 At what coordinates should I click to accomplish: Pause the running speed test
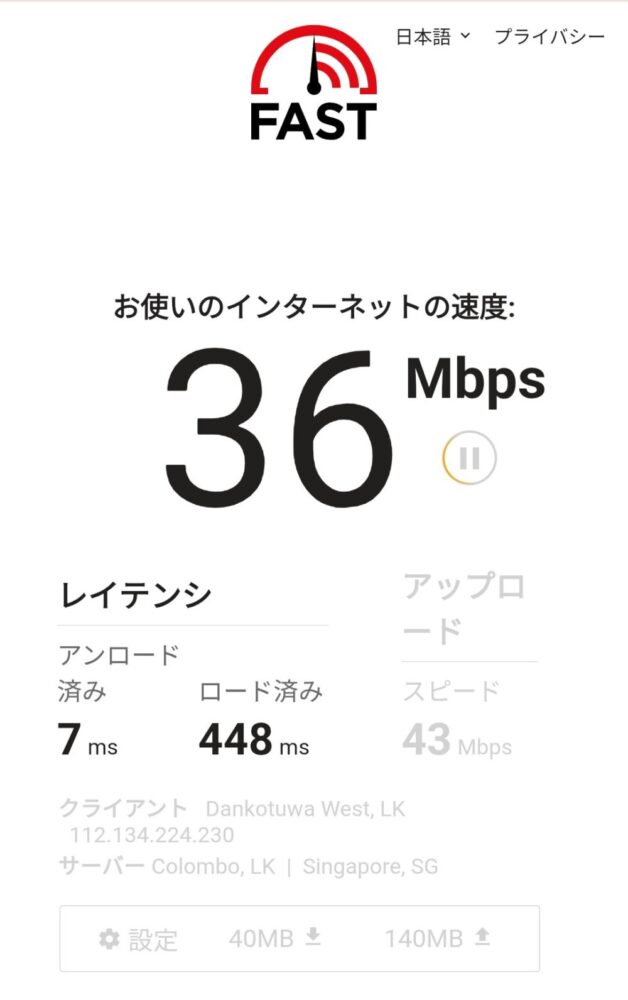point(469,458)
